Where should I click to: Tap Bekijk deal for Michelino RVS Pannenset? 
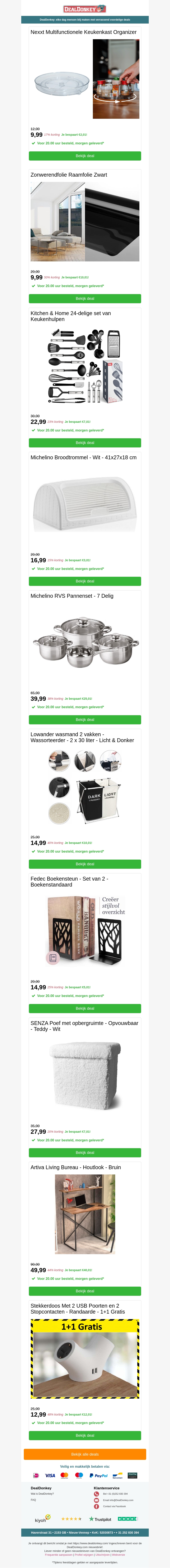[85, 719]
